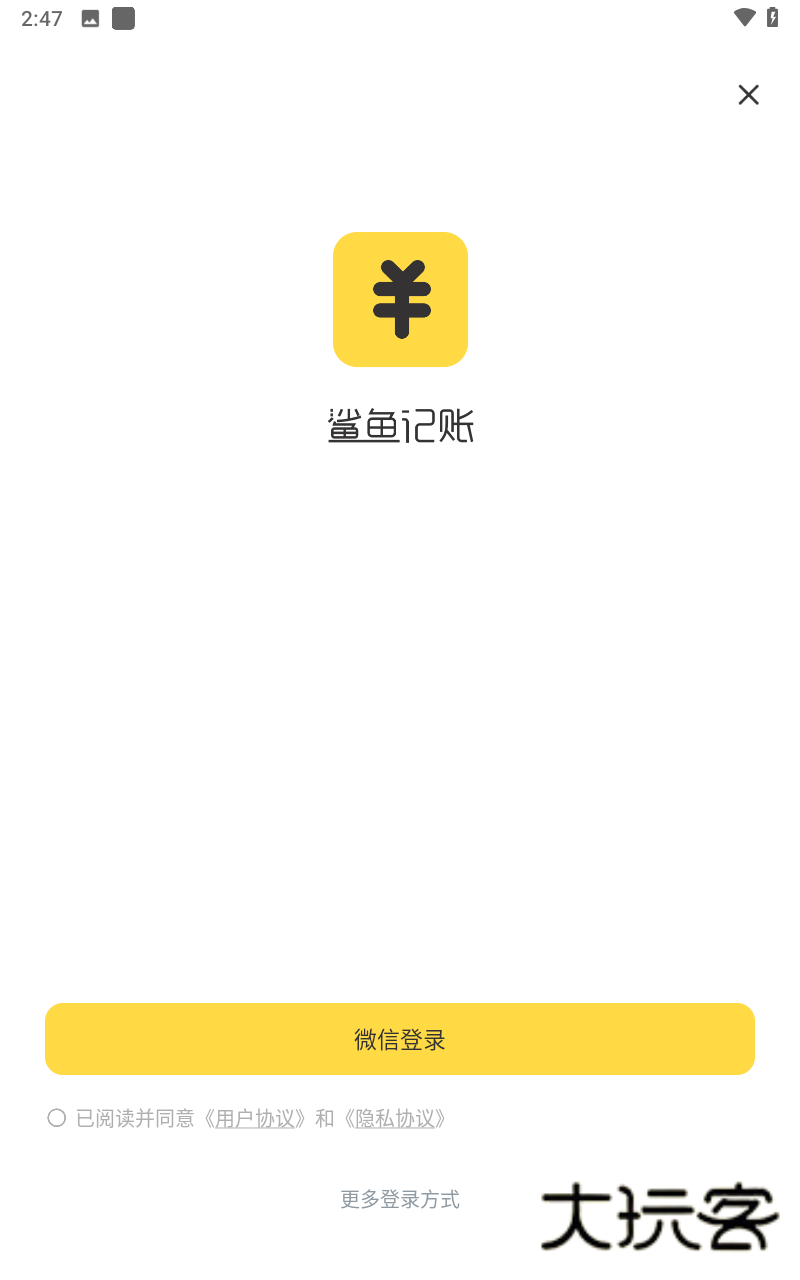
Task: Select the consent radio button before the agreement text
Action: 56,1118
